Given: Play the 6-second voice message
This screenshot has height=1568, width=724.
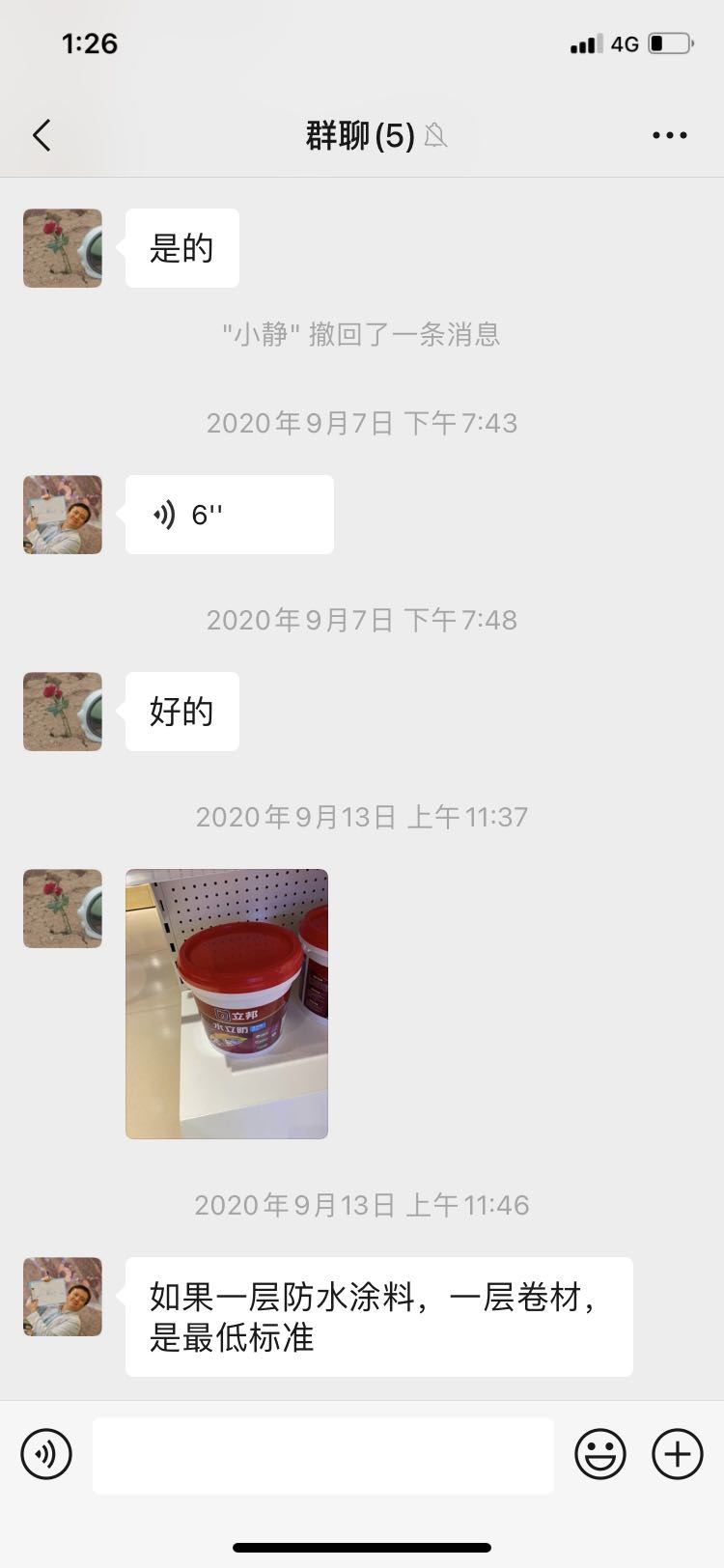Looking at the screenshot, I should tap(229, 515).
